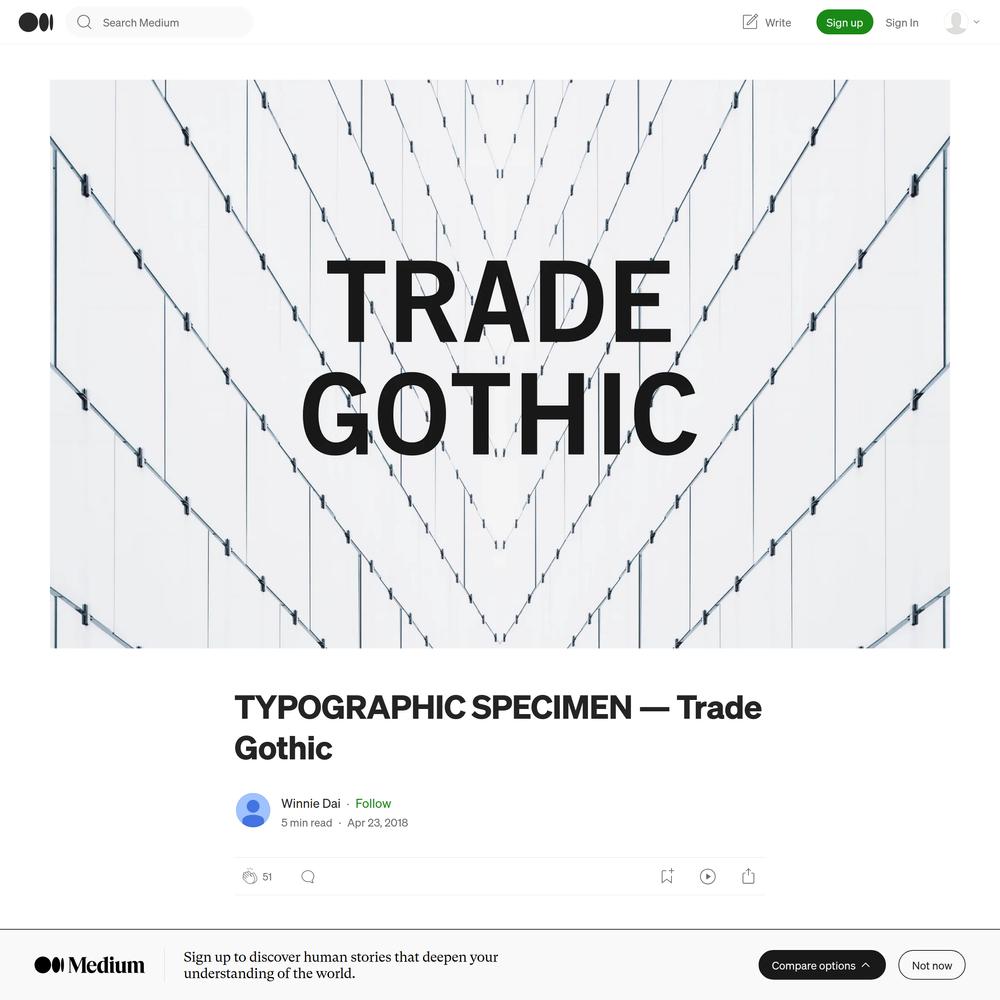This screenshot has height=1000, width=1000.
Task: Bookmark this story to a list
Action: click(x=667, y=876)
